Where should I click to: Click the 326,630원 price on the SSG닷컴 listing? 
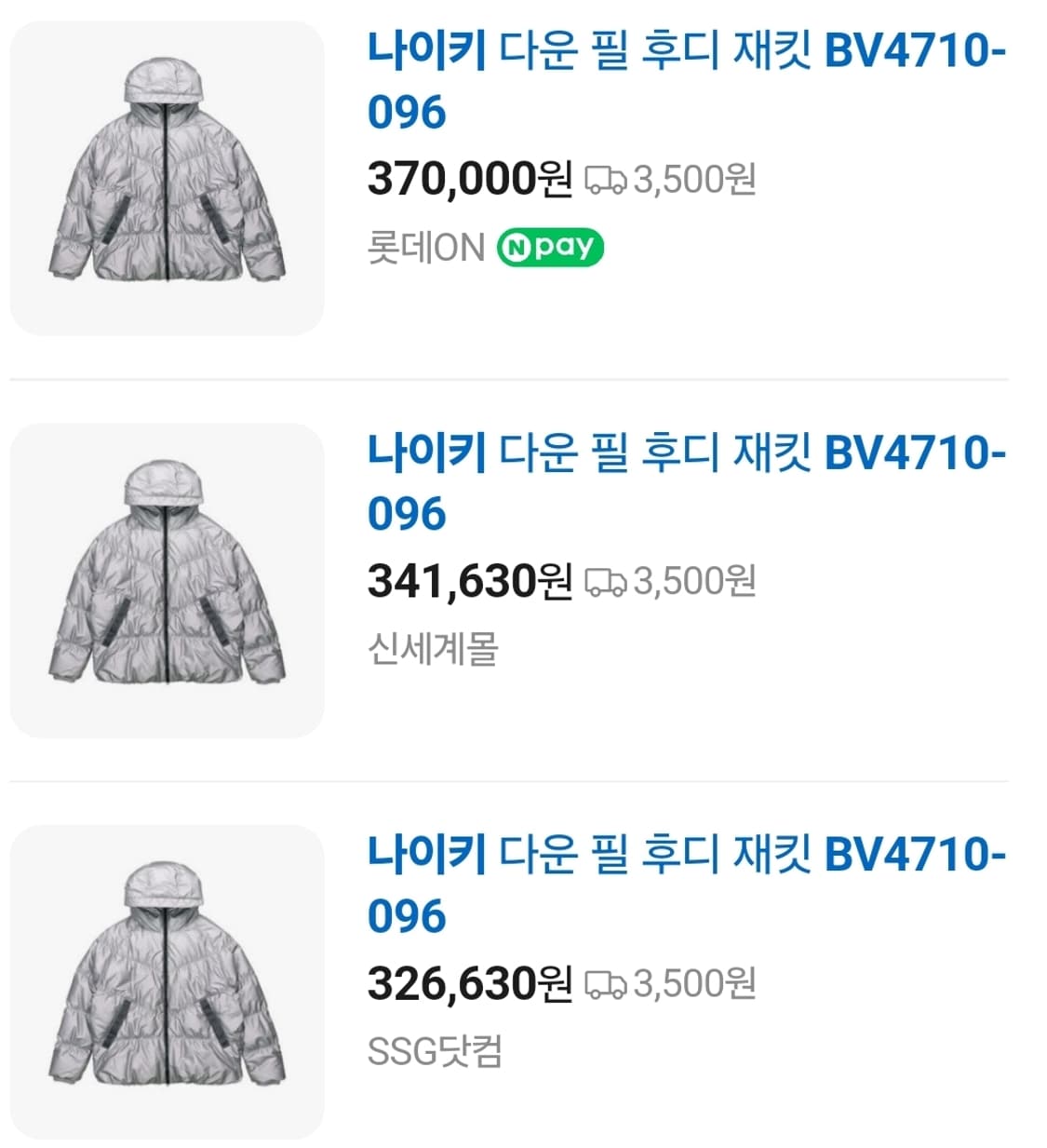[463, 984]
